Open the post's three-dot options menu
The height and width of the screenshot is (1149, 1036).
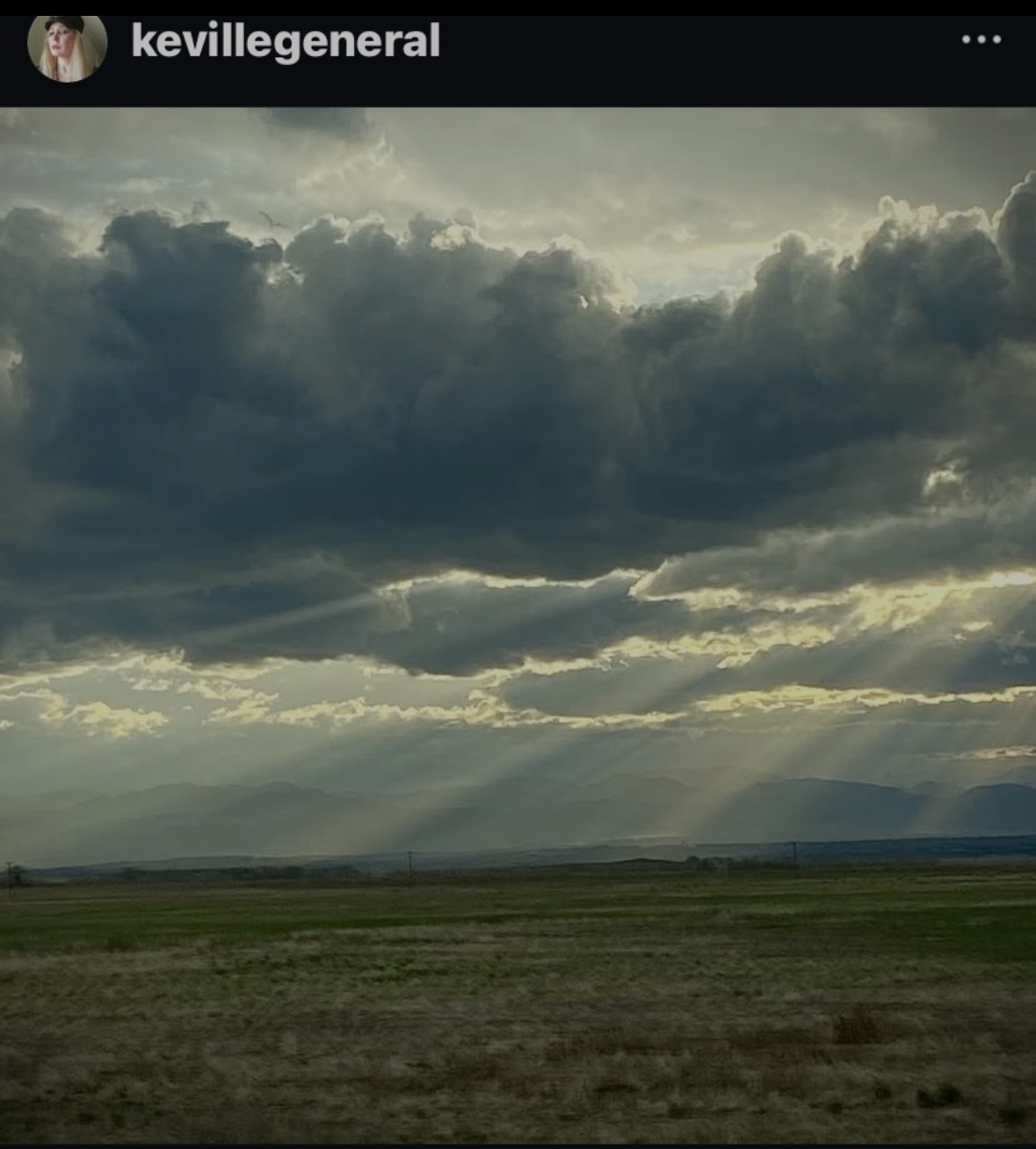point(981,40)
